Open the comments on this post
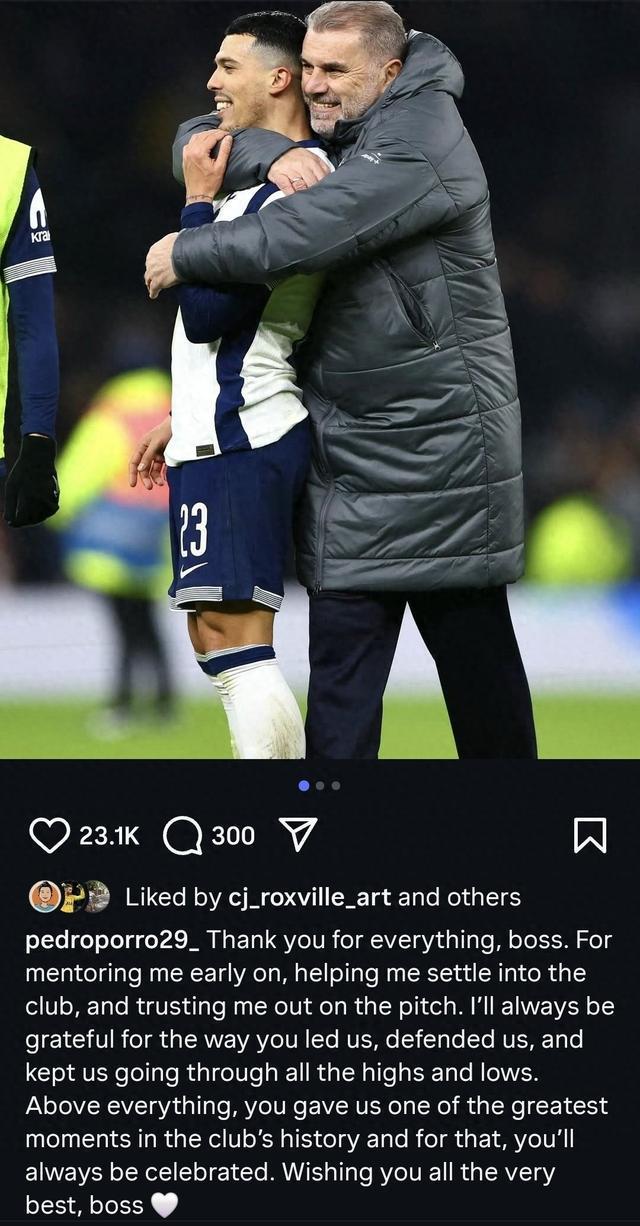 (182, 835)
